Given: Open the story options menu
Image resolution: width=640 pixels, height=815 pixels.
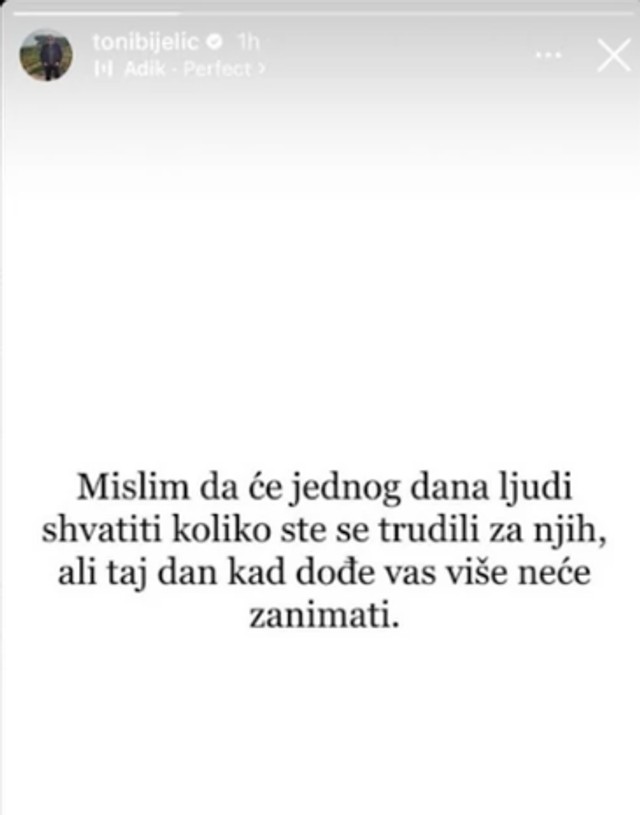Looking at the screenshot, I should pos(548,55).
